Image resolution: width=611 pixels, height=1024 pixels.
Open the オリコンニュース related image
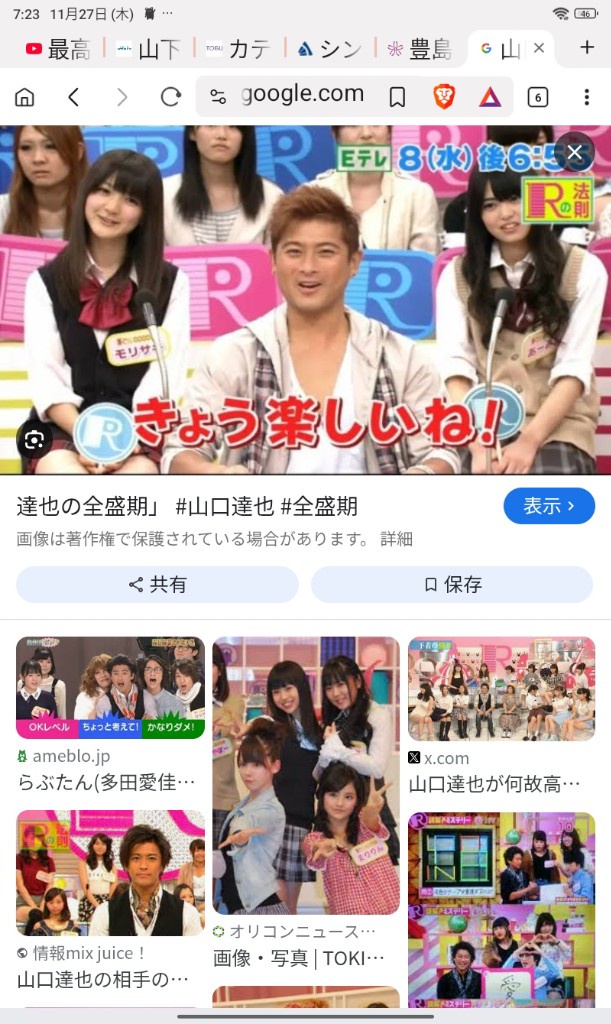305,776
